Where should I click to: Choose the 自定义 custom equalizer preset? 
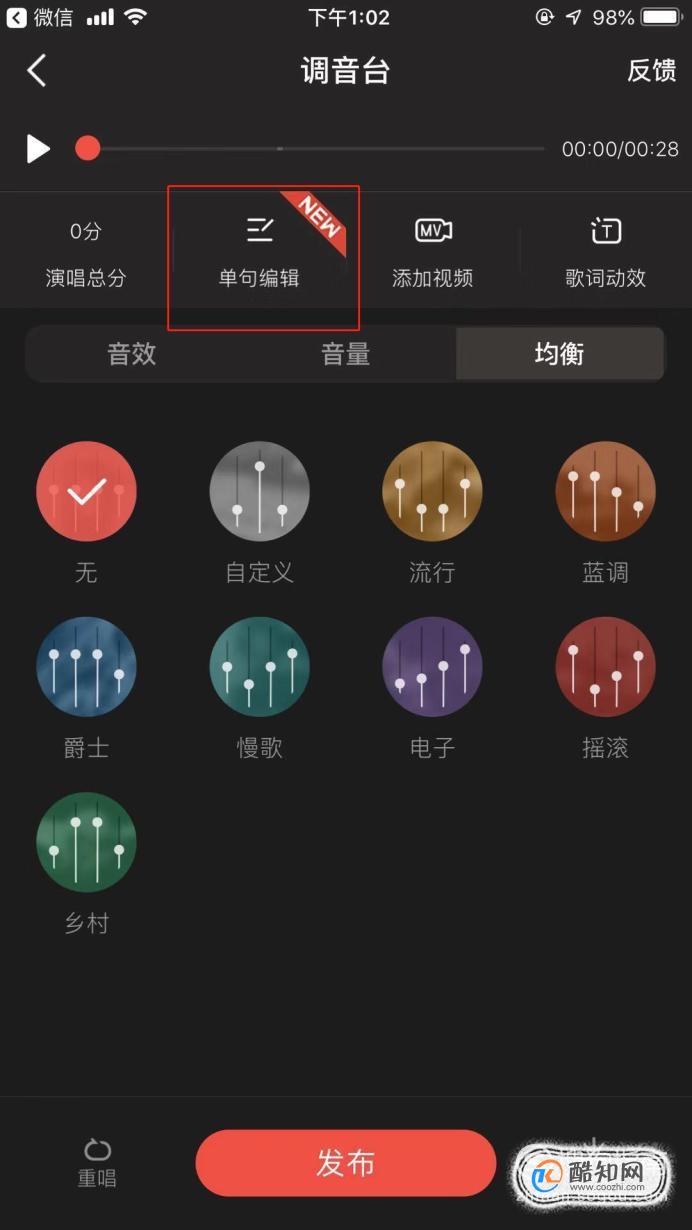259,492
